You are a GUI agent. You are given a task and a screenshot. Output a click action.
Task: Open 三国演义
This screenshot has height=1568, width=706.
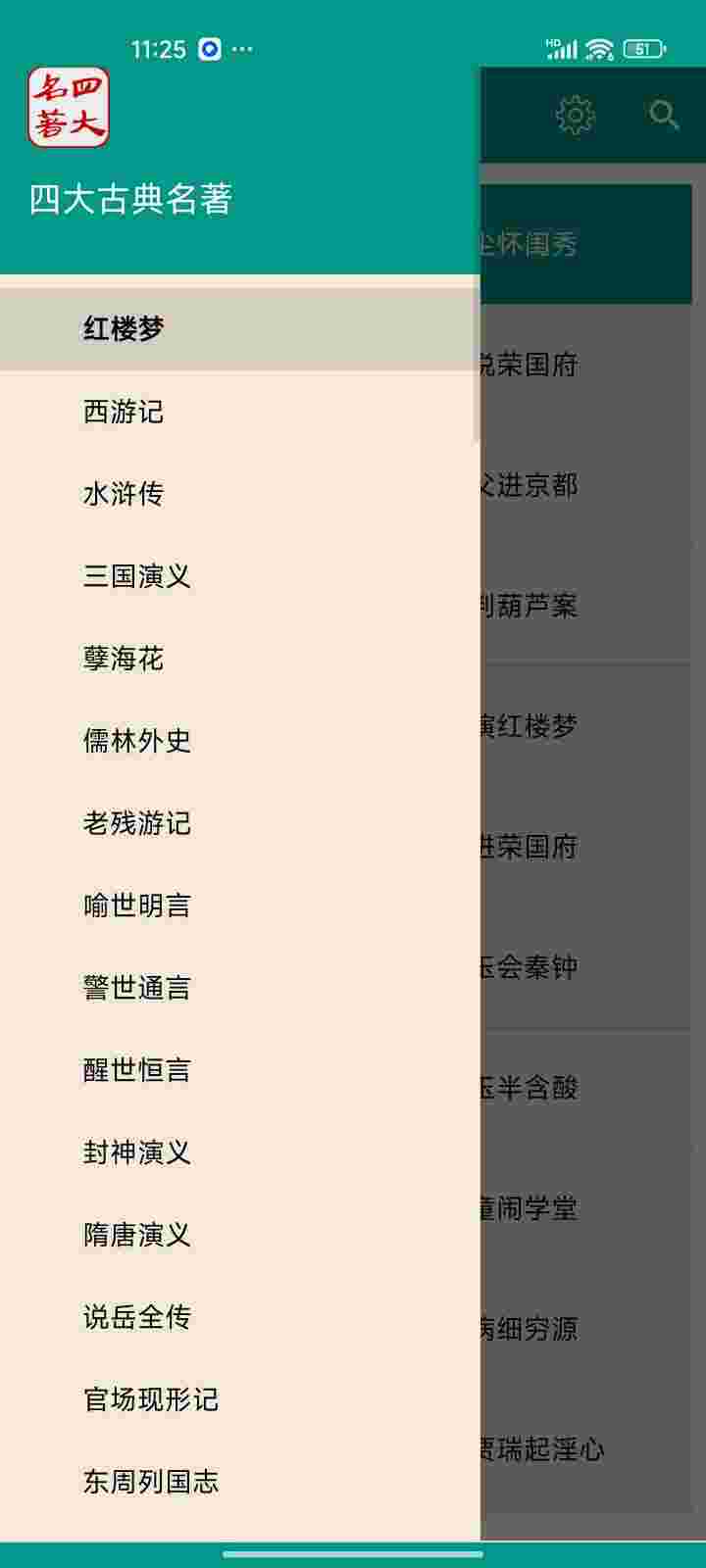click(x=137, y=576)
